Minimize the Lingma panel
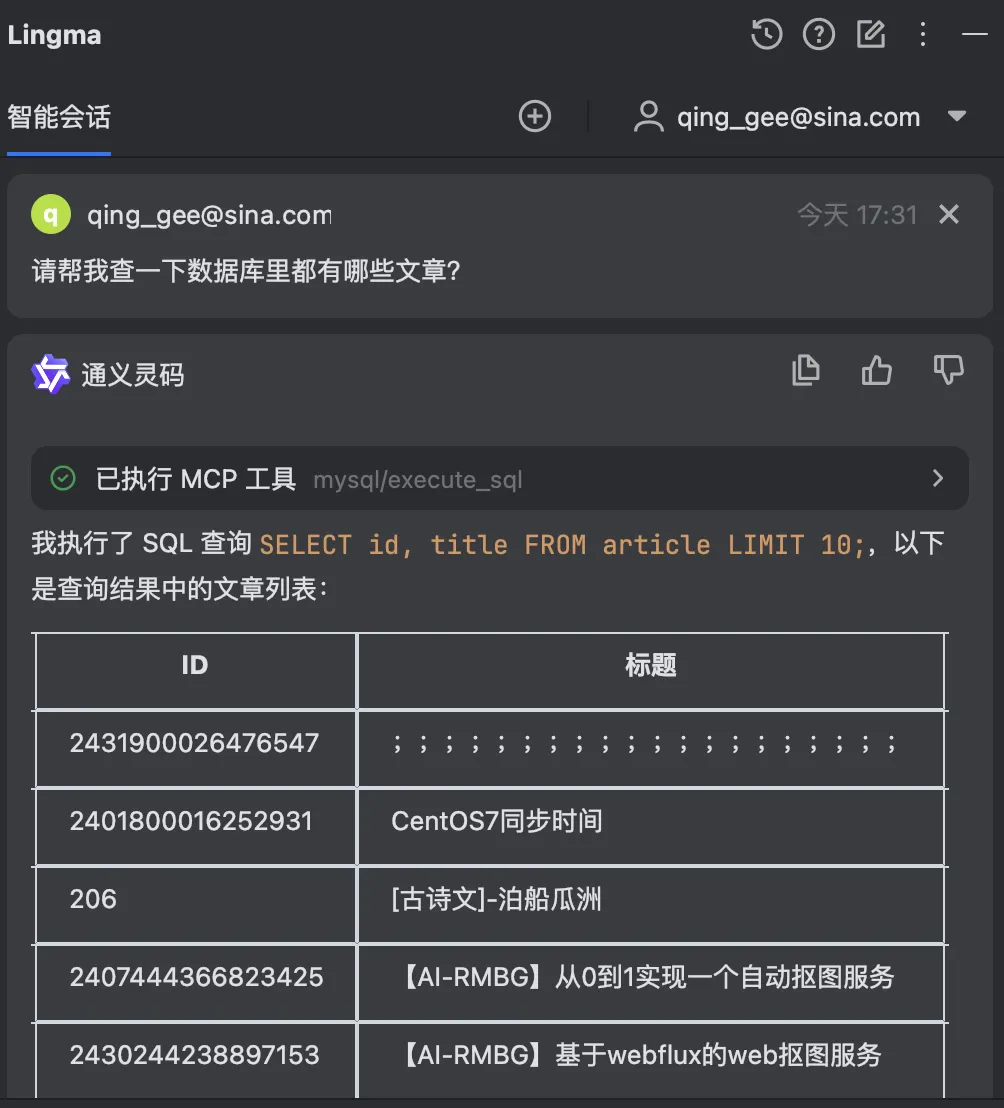Viewport: 1004px width, 1108px height. [975, 35]
